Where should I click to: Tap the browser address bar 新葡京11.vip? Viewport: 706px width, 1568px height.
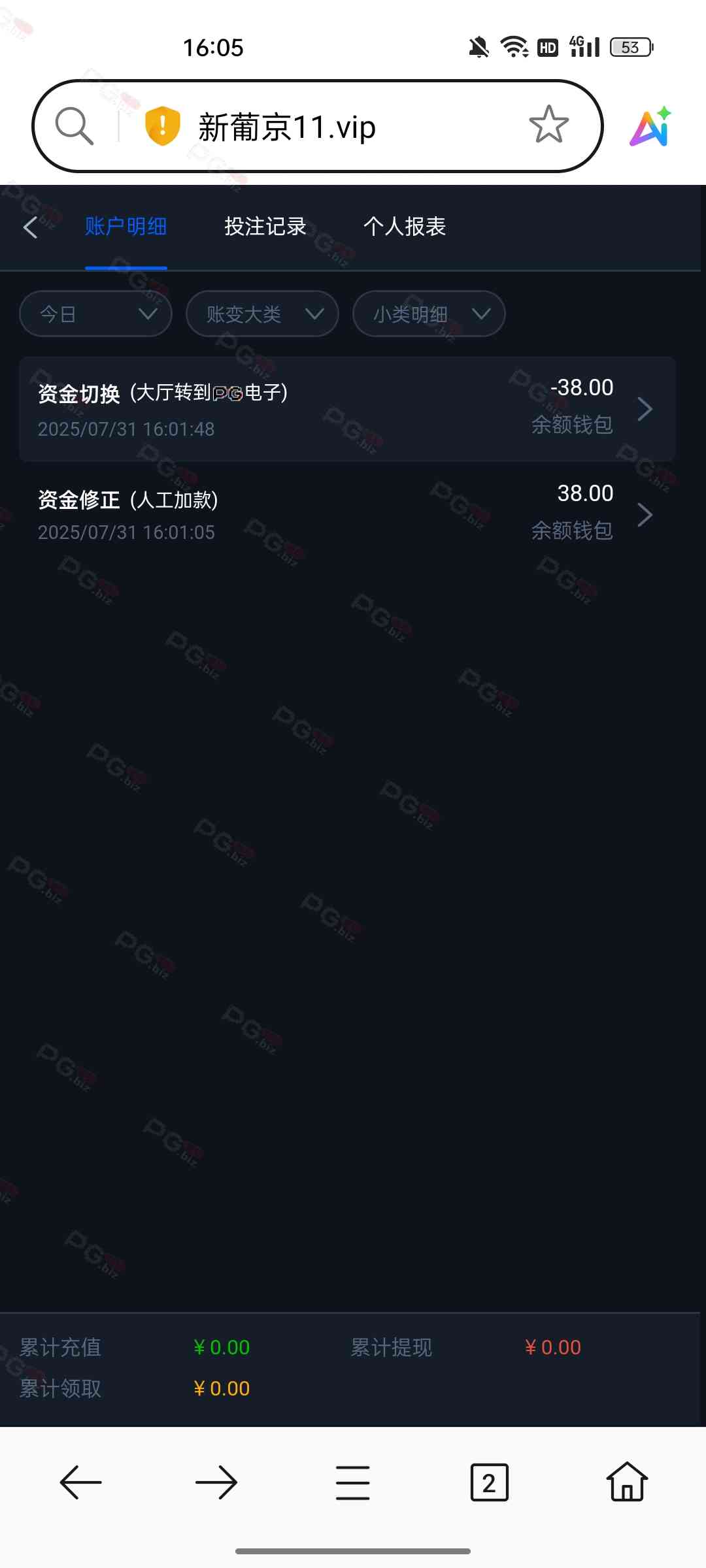(327, 127)
